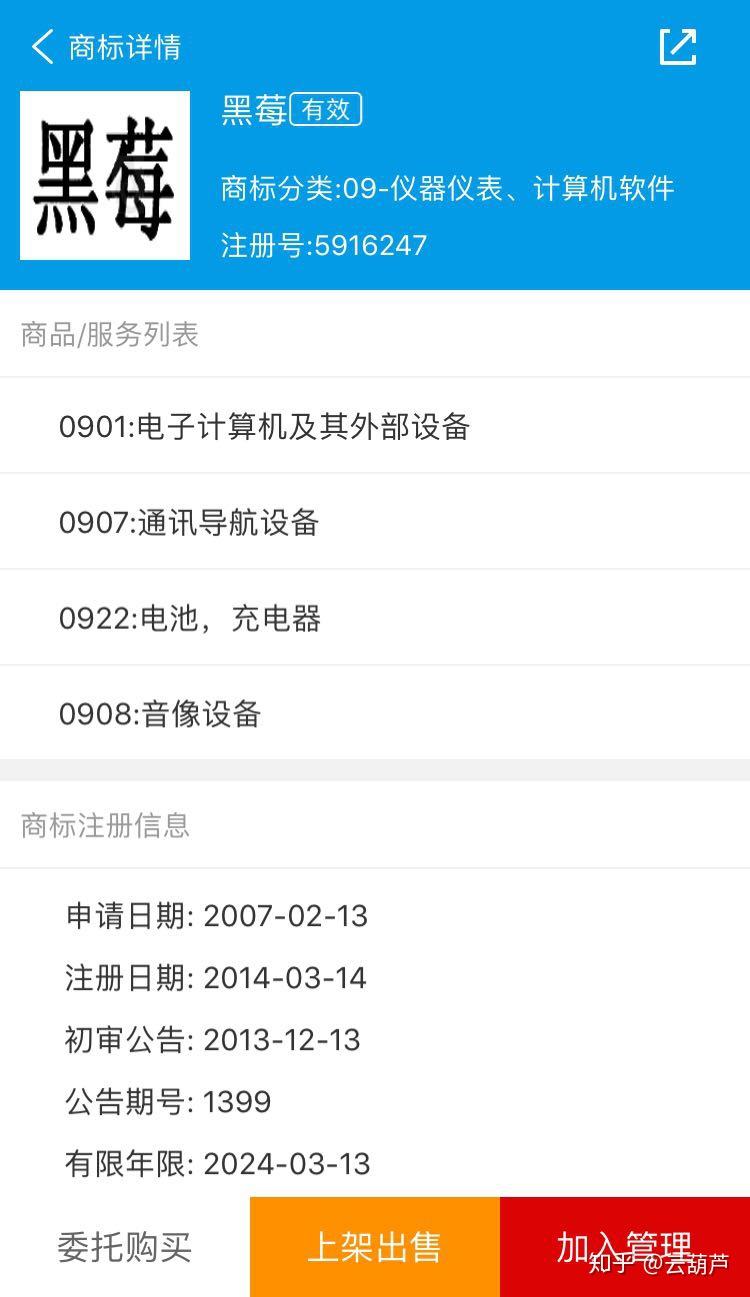750x1297 pixels.
Task: Go back from the 商标详情 page
Action: click(42, 47)
